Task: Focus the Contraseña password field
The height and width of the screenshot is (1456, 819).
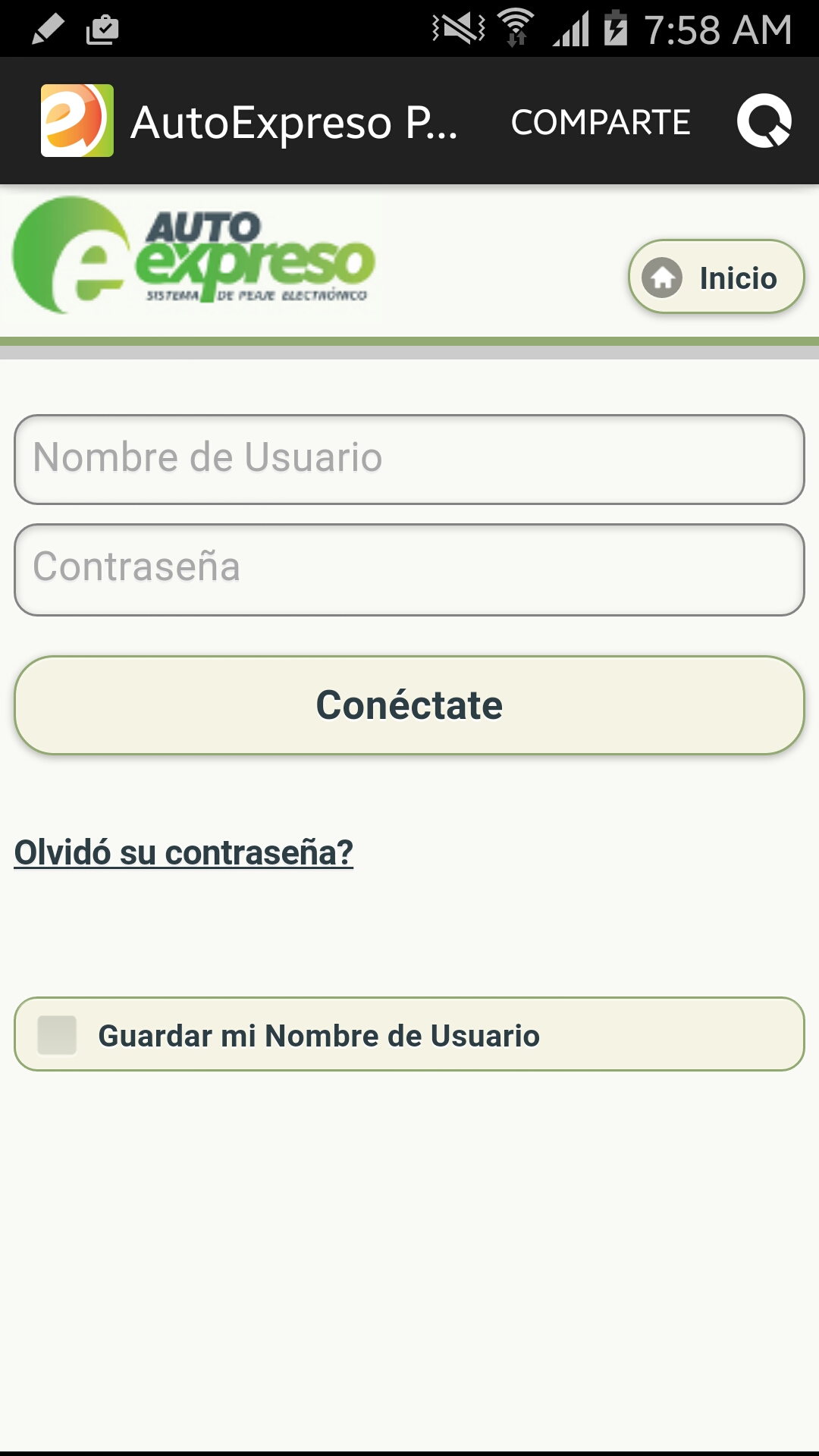Action: (x=409, y=566)
